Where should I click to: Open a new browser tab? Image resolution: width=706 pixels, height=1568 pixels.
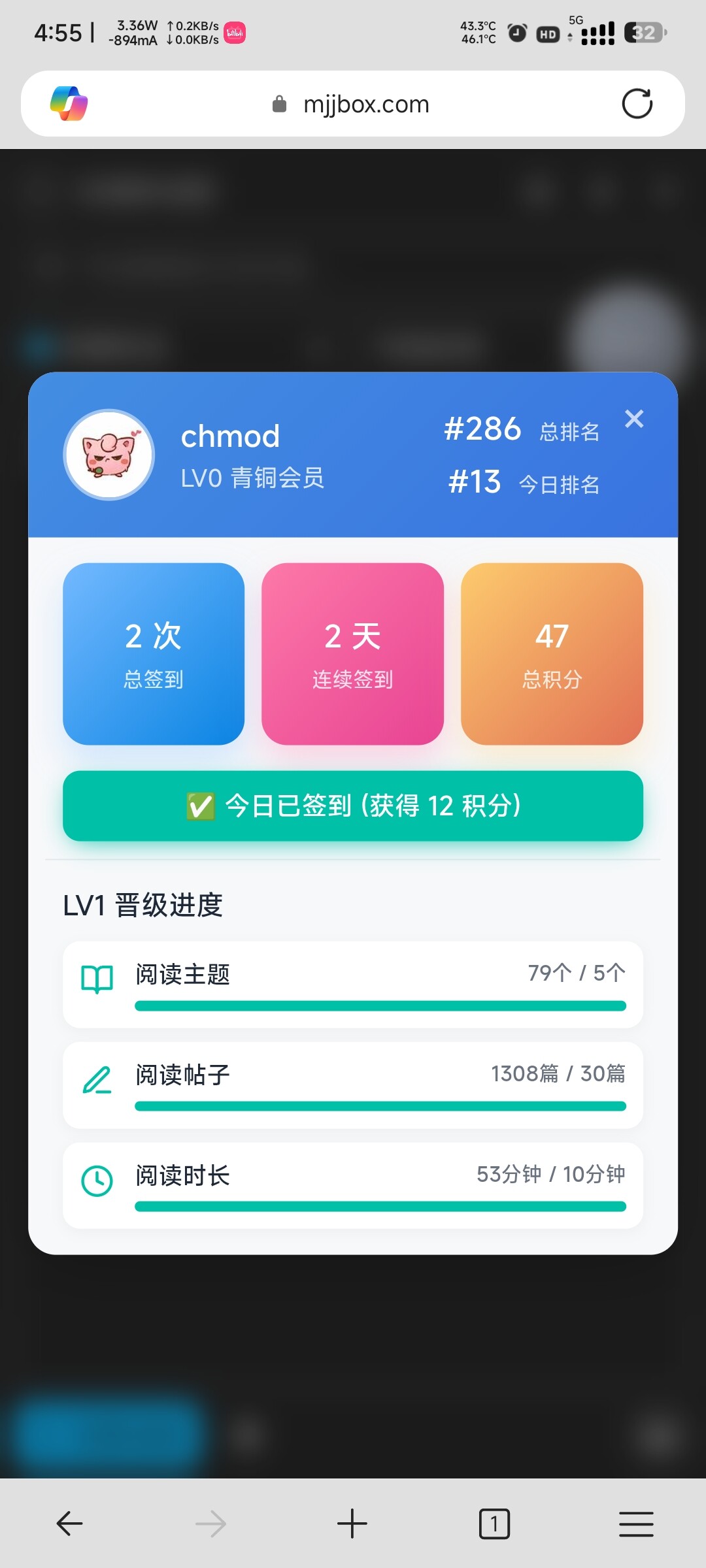(352, 1524)
